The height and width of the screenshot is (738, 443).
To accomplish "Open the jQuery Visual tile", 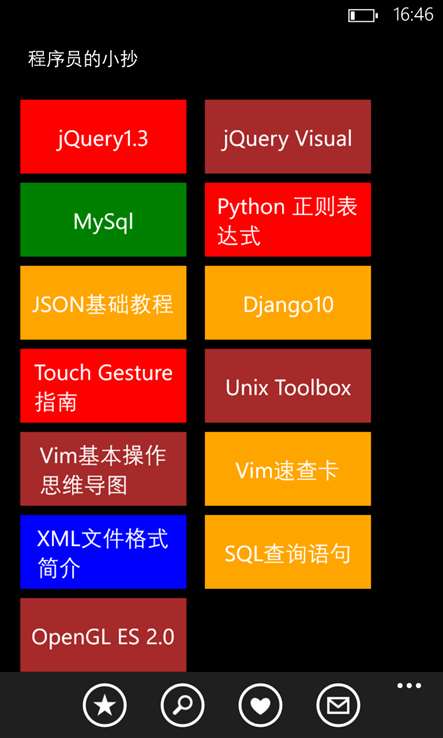I will point(288,136).
